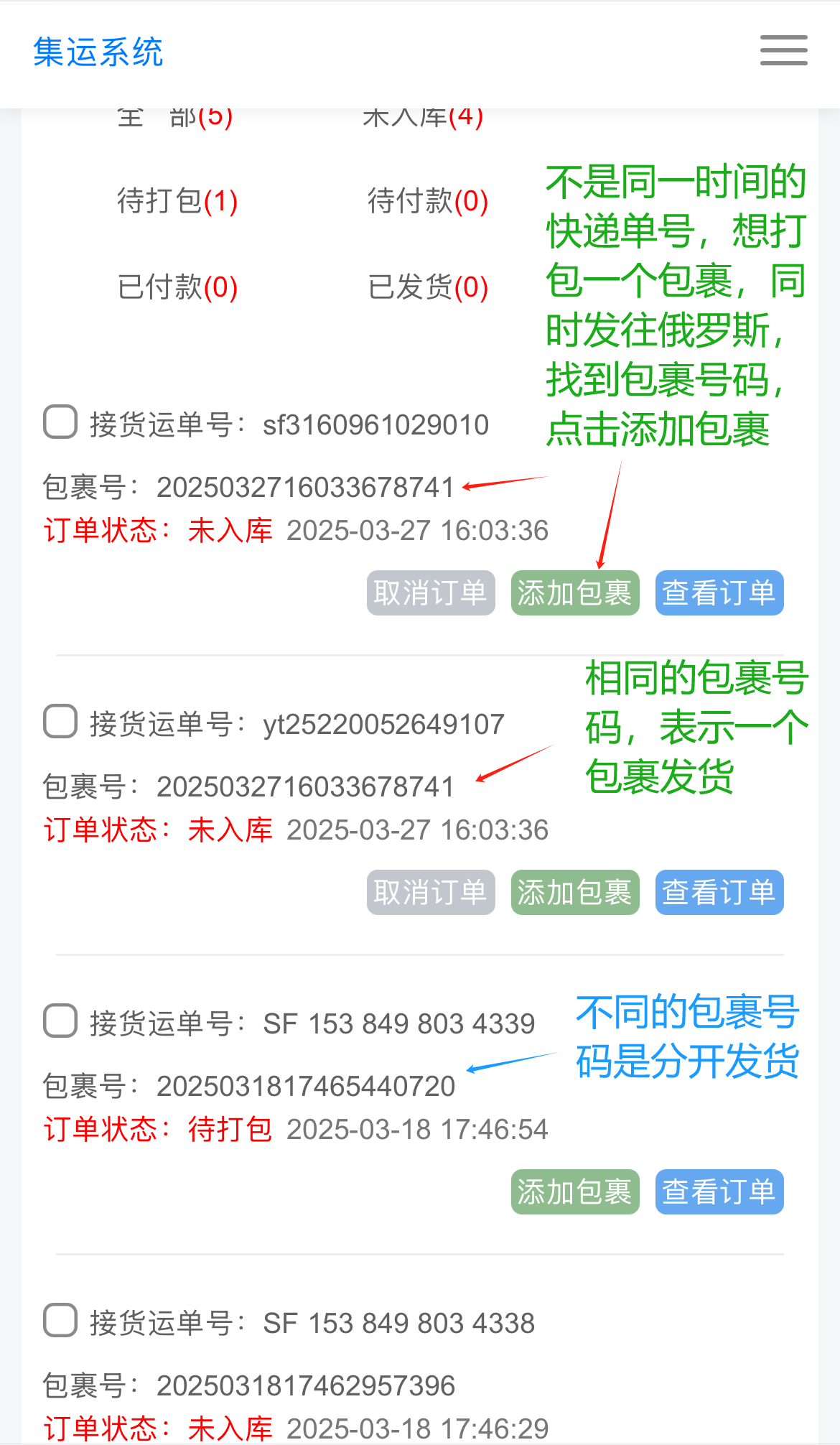
Task: Check the box for SF 153 849 803 4339
Action: click(60, 1021)
